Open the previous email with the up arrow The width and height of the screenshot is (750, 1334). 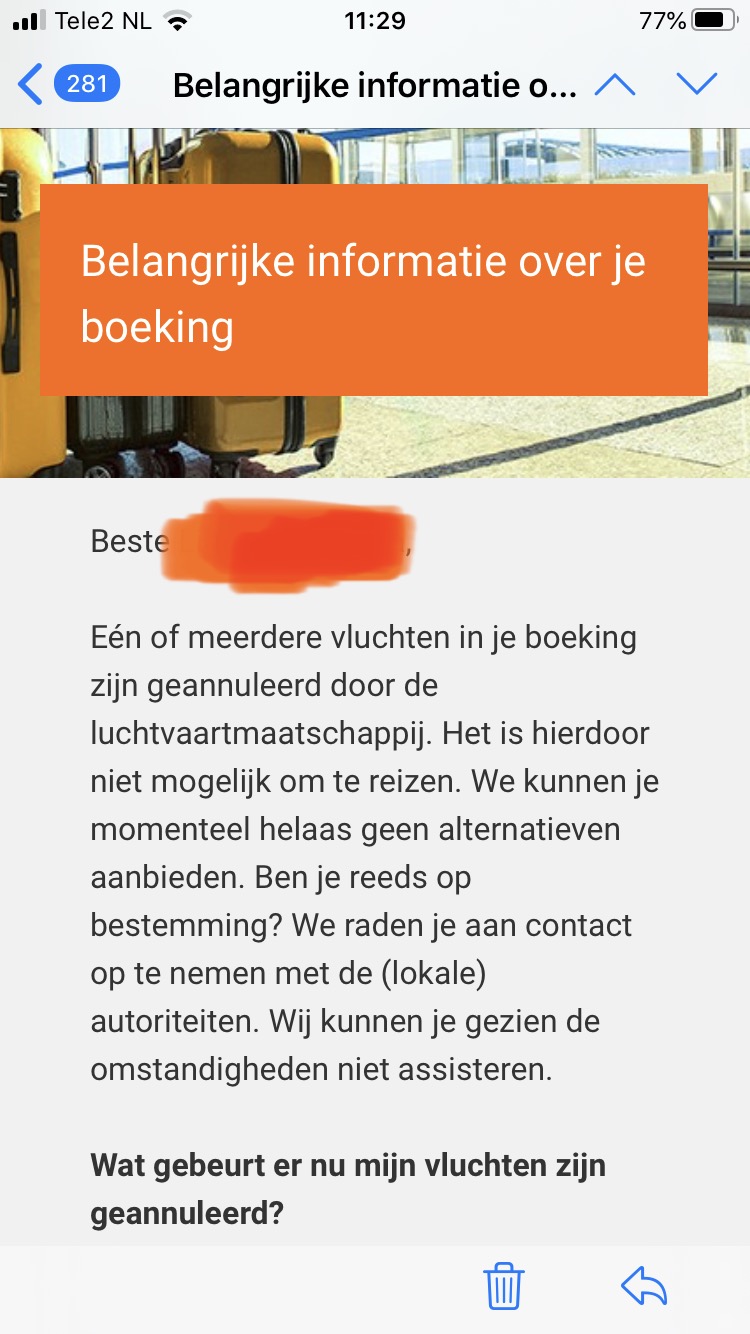click(x=615, y=85)
